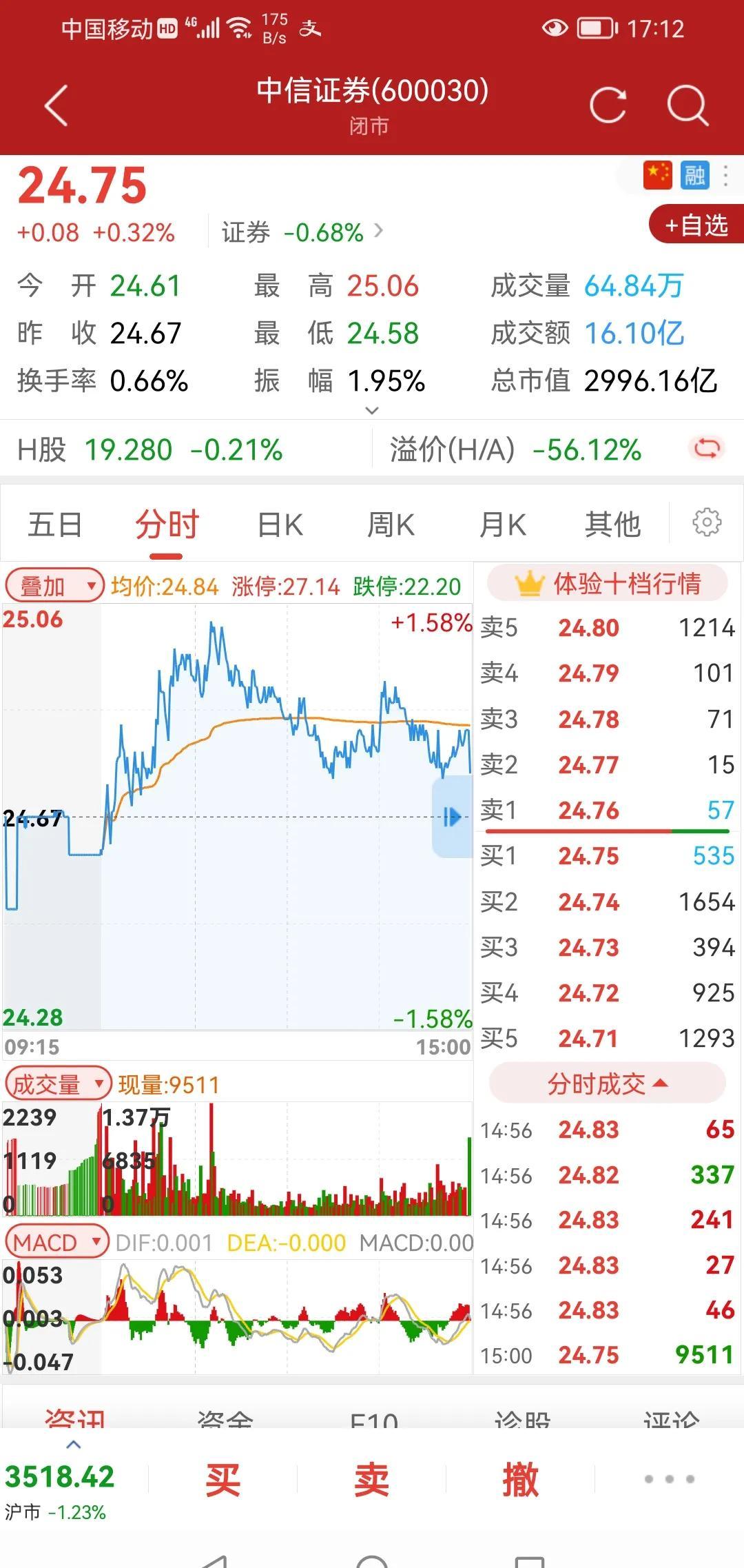Open the MACD indicator dropdown
Screen dimensions: 744x1568
click(56, 1243)
